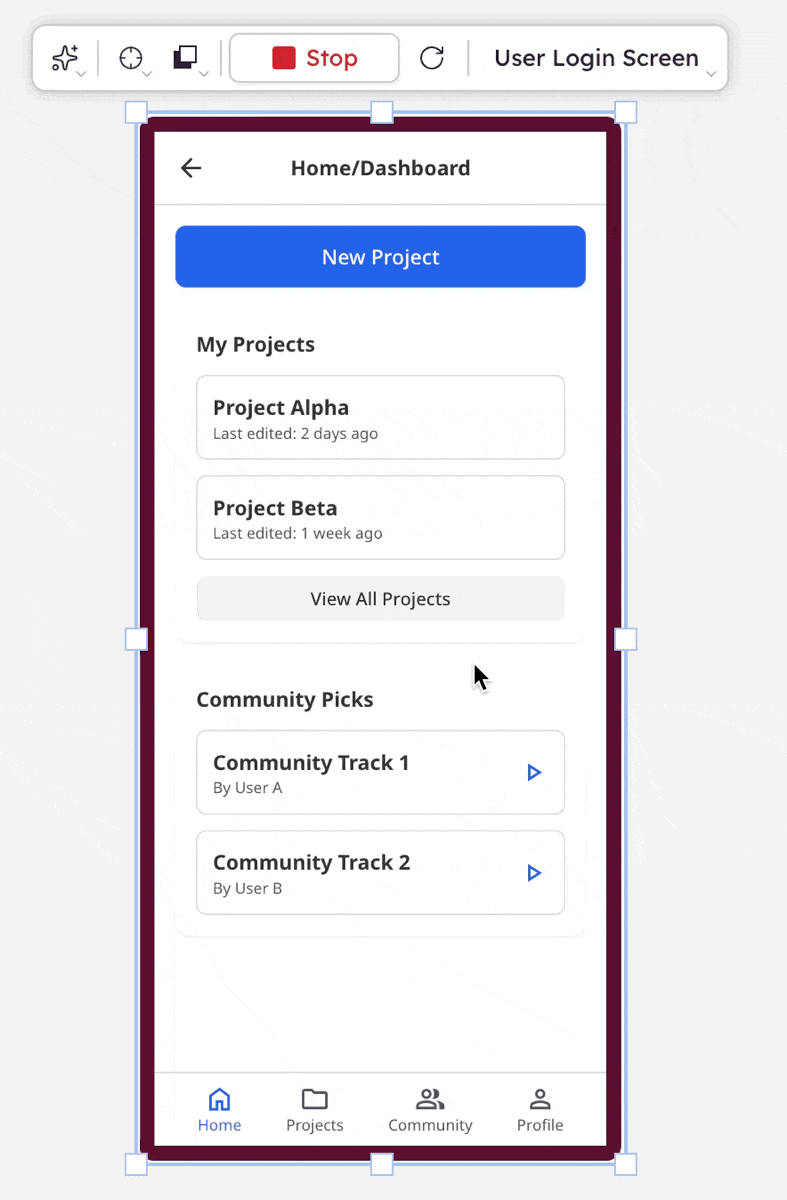The height and width of the screenshot is (1200, 787).
Task: View All Projects
Action: (380, 599)
